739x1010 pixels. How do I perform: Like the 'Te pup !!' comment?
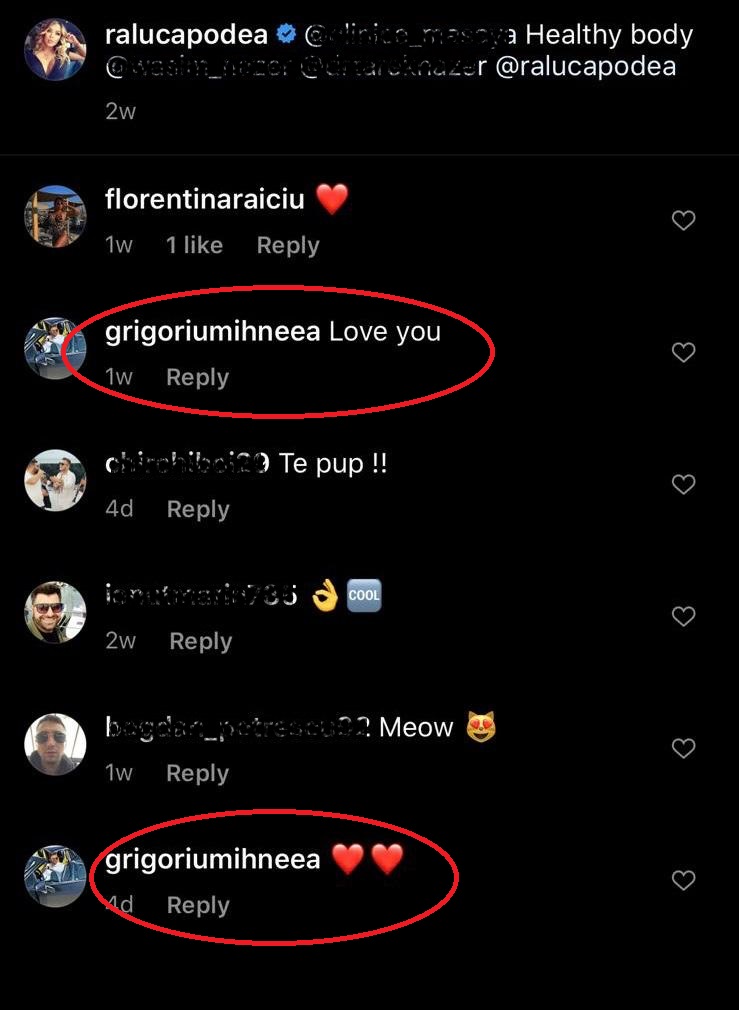click(683, 484)
